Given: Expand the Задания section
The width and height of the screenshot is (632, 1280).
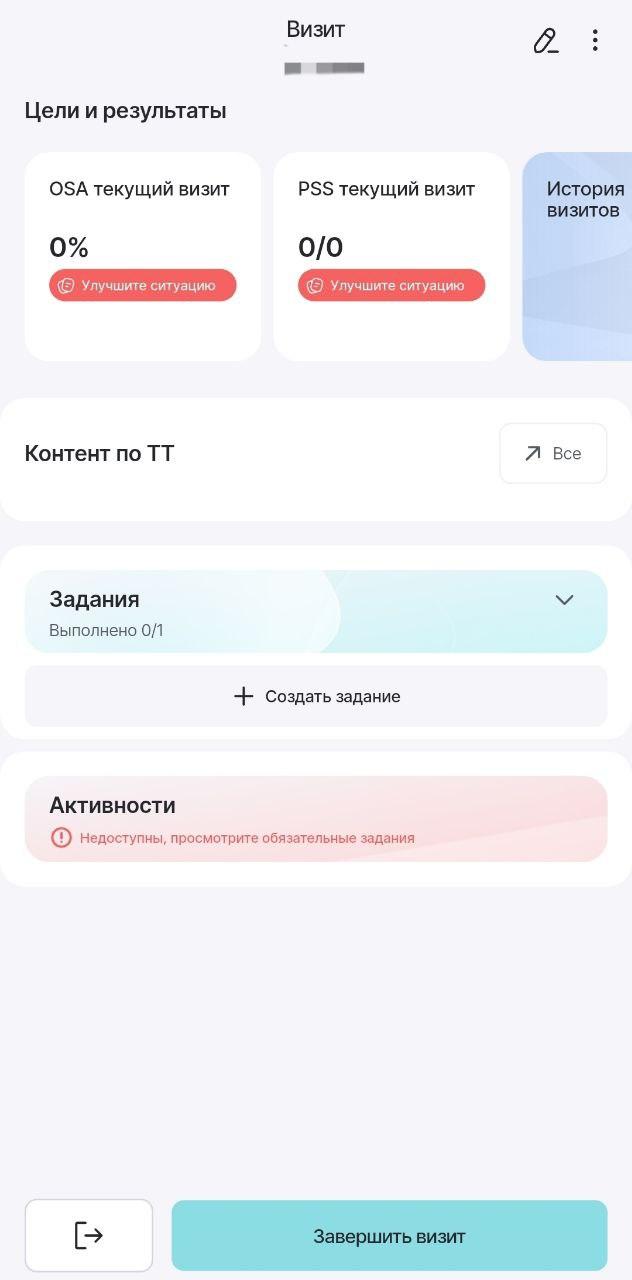Looking at the screenshot, I should (564, 600).
